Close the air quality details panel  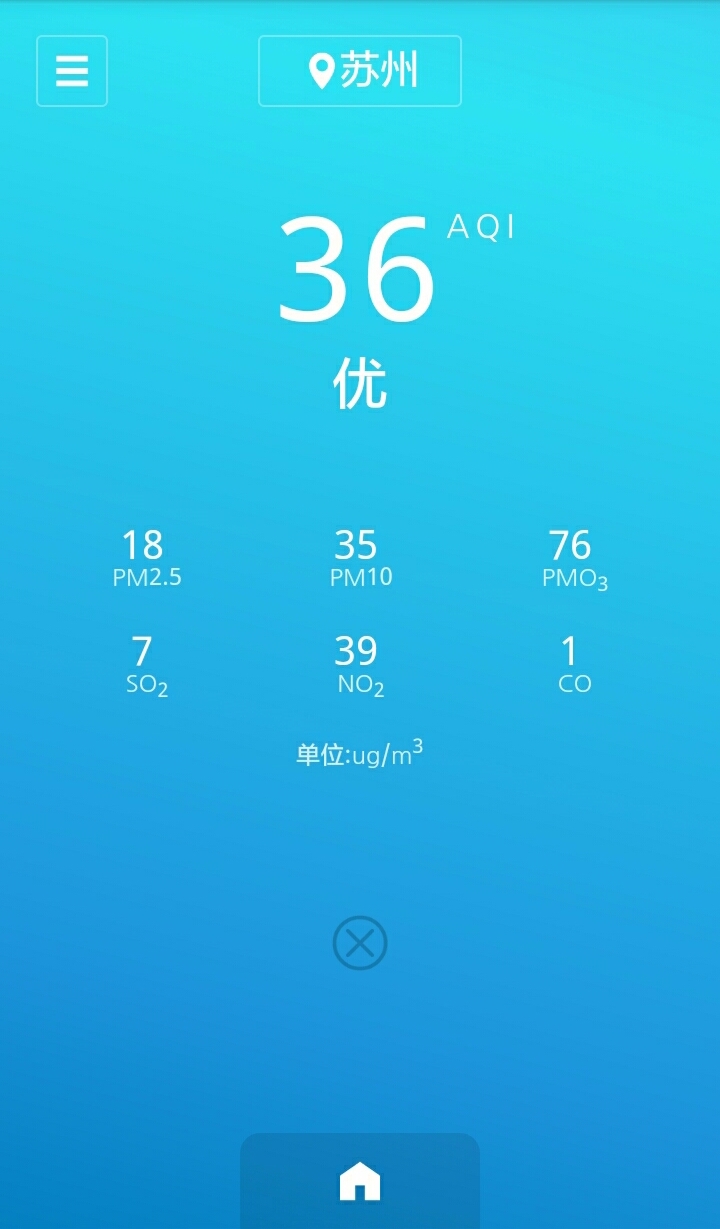click(x=360, y=943)
